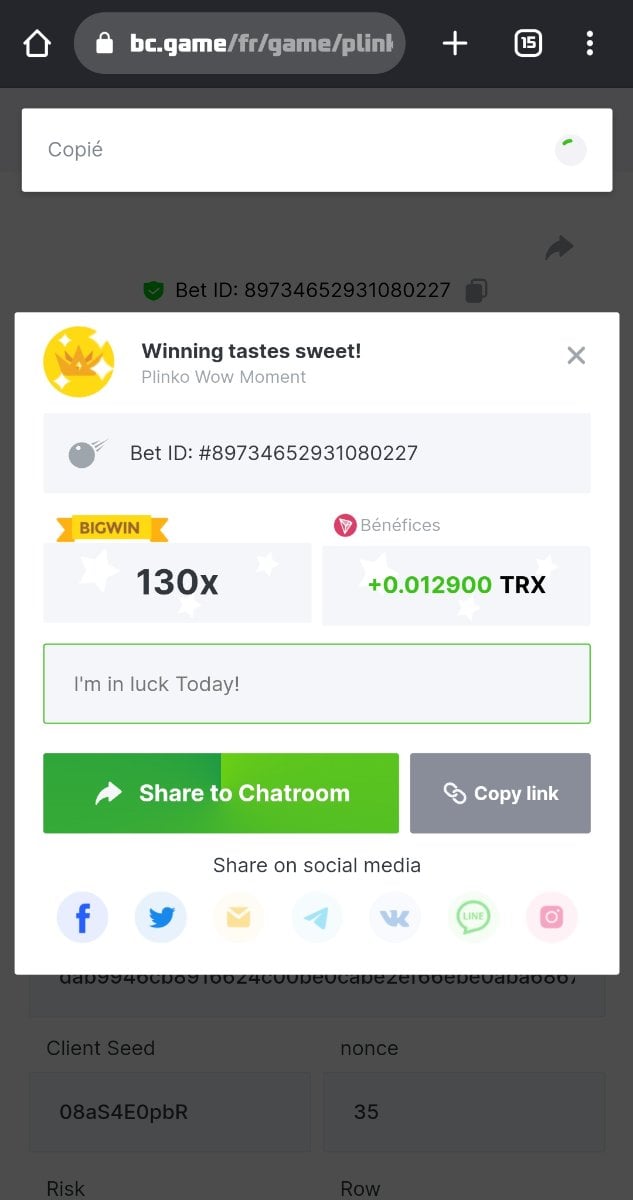Share the win via email

[239, 917]
